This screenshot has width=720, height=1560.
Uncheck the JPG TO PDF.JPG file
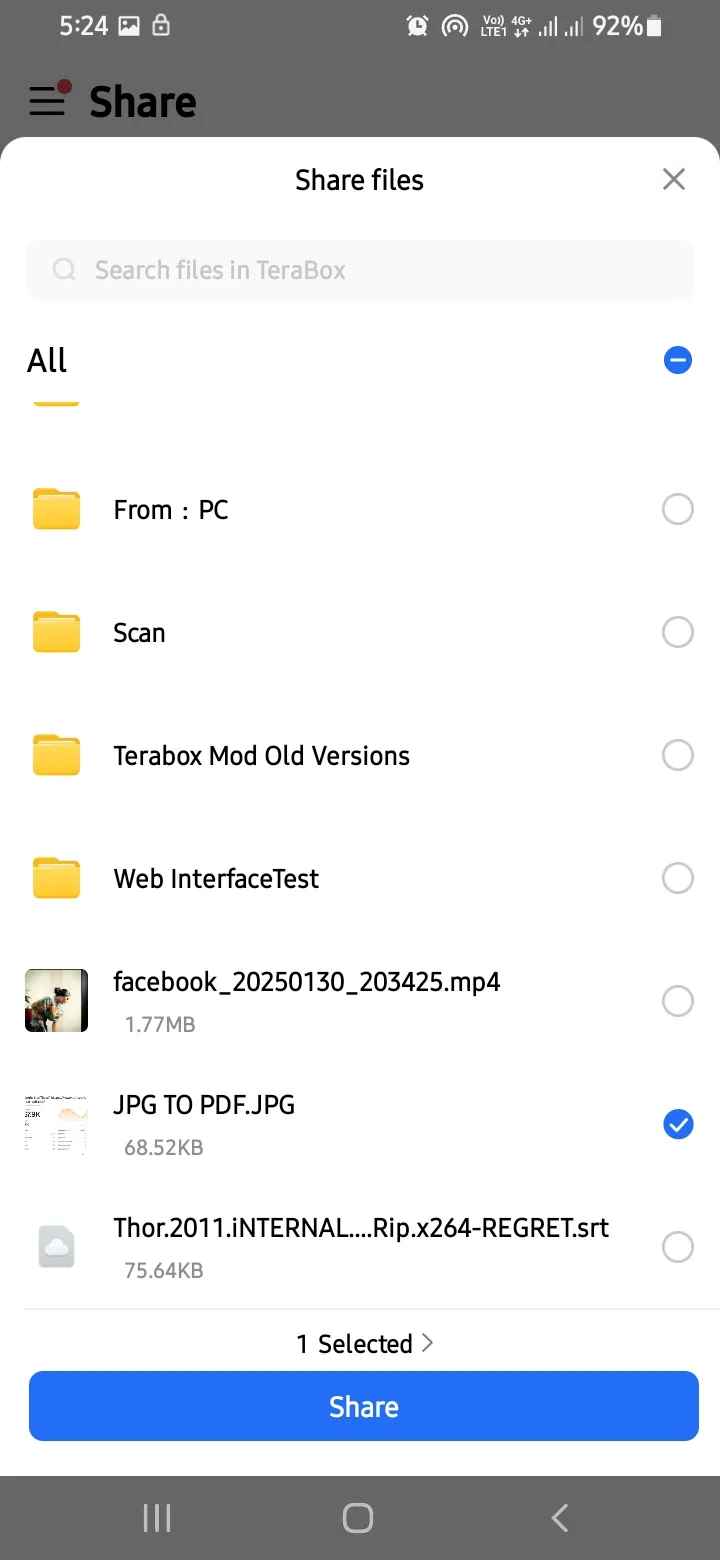pyautogui.click(x=678, y=1125)
